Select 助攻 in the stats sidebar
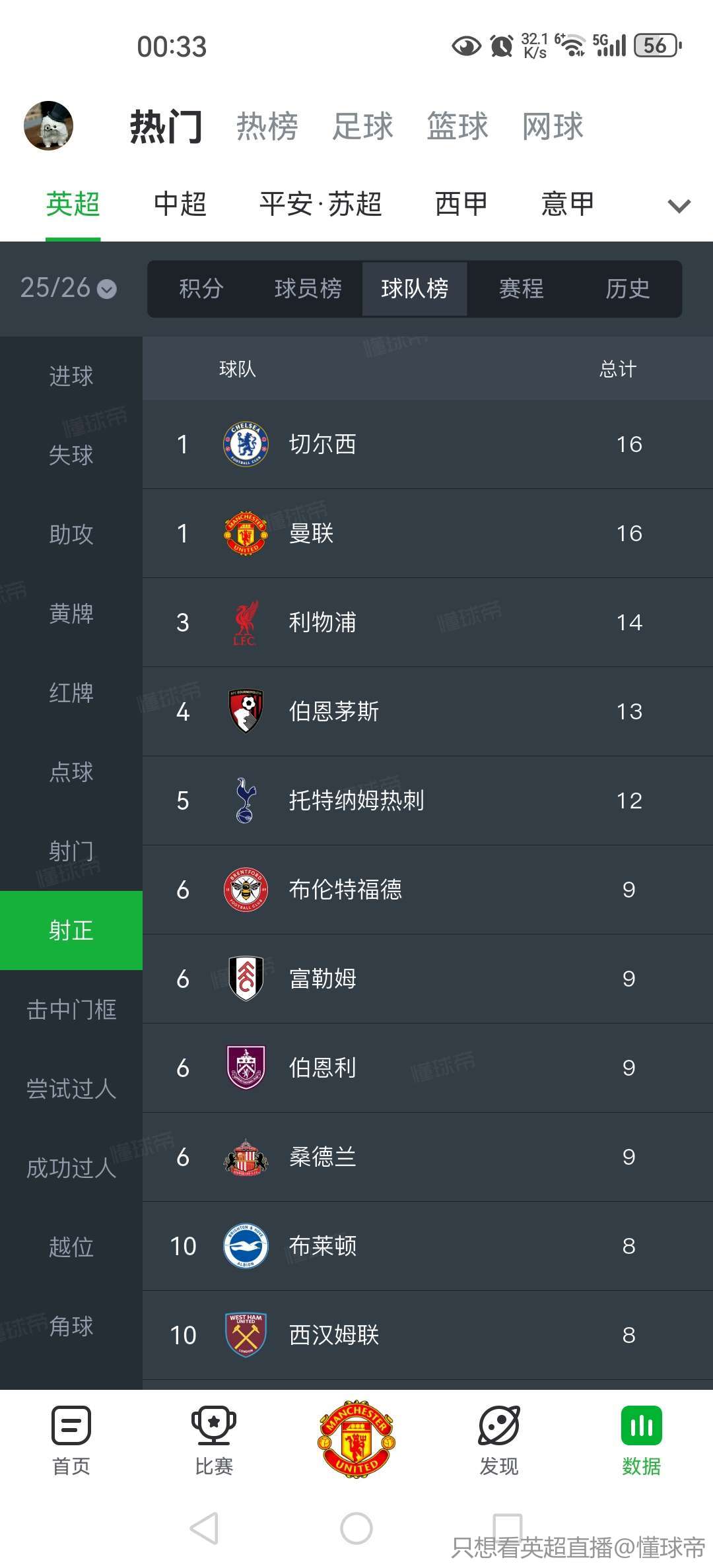713x1568 pixels. (x=71, y=535)
